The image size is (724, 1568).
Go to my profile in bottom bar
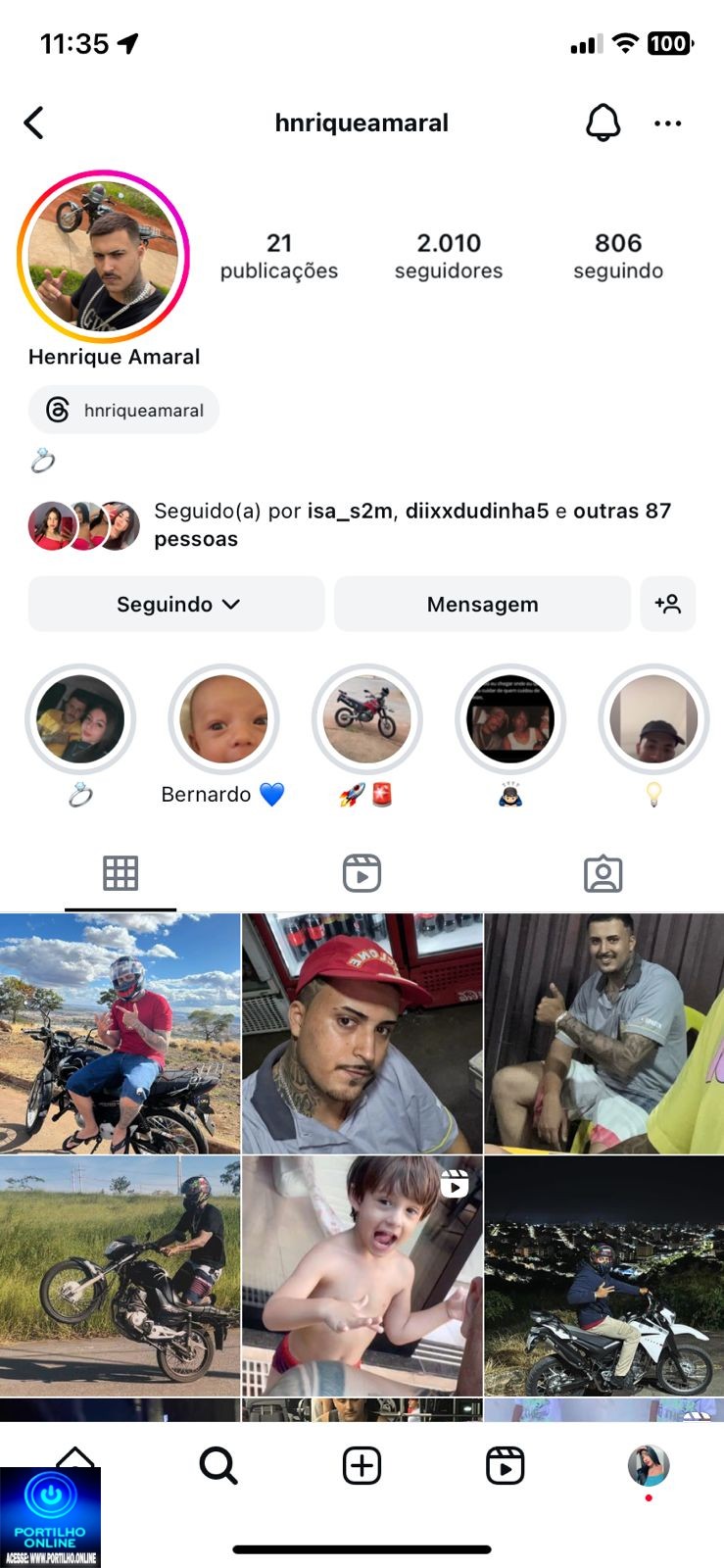[648, 1466]
